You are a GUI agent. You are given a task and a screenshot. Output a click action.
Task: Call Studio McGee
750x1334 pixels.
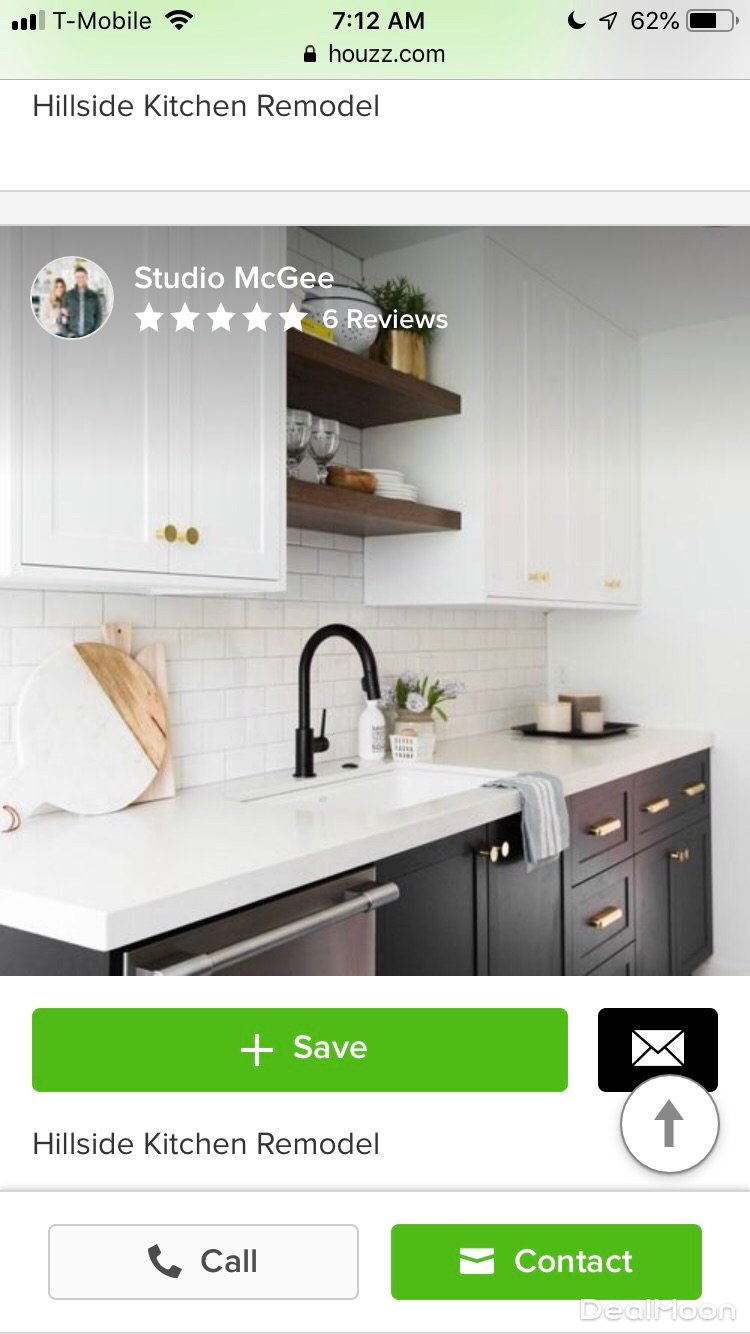[x=203, y=1261]
